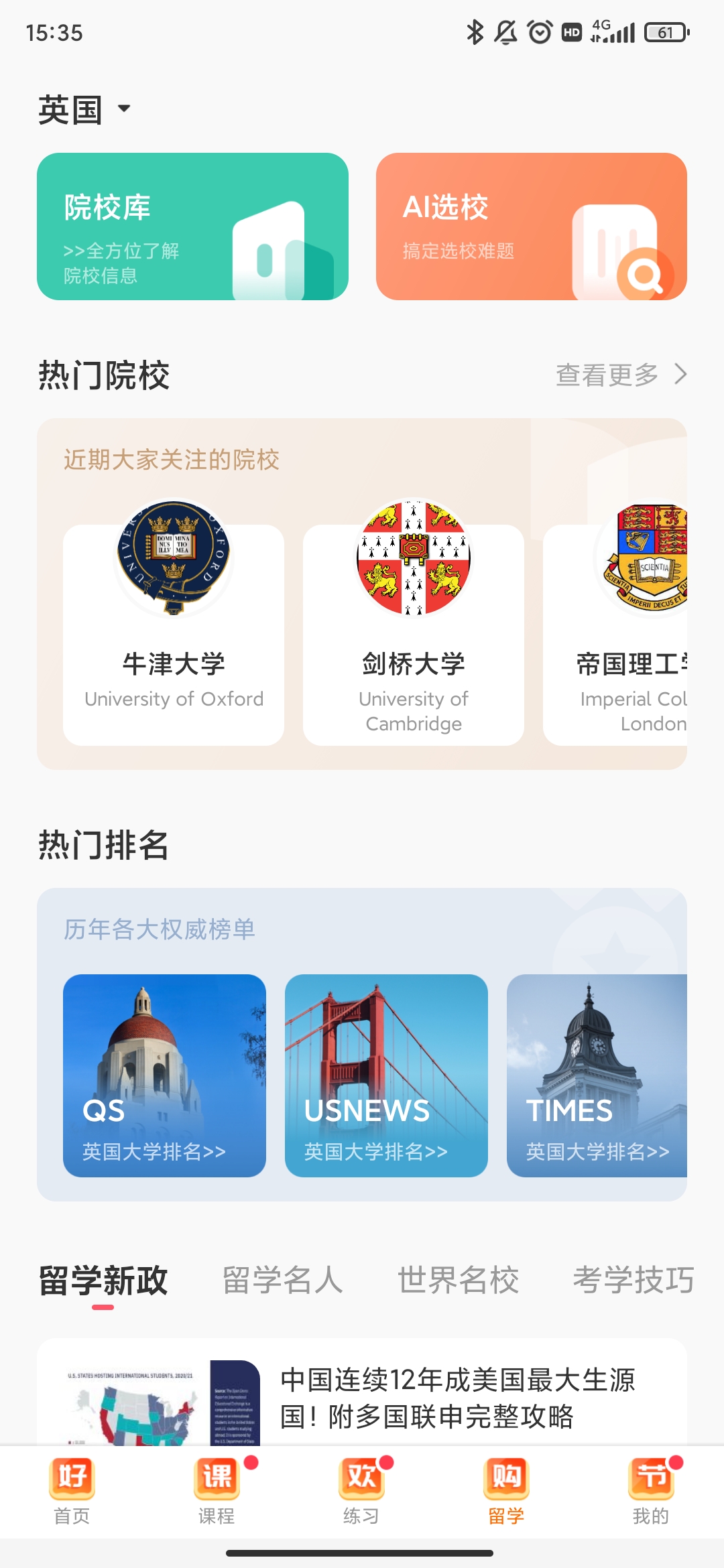Tap the search magnifier on AI选校 card

pos(645,275)
